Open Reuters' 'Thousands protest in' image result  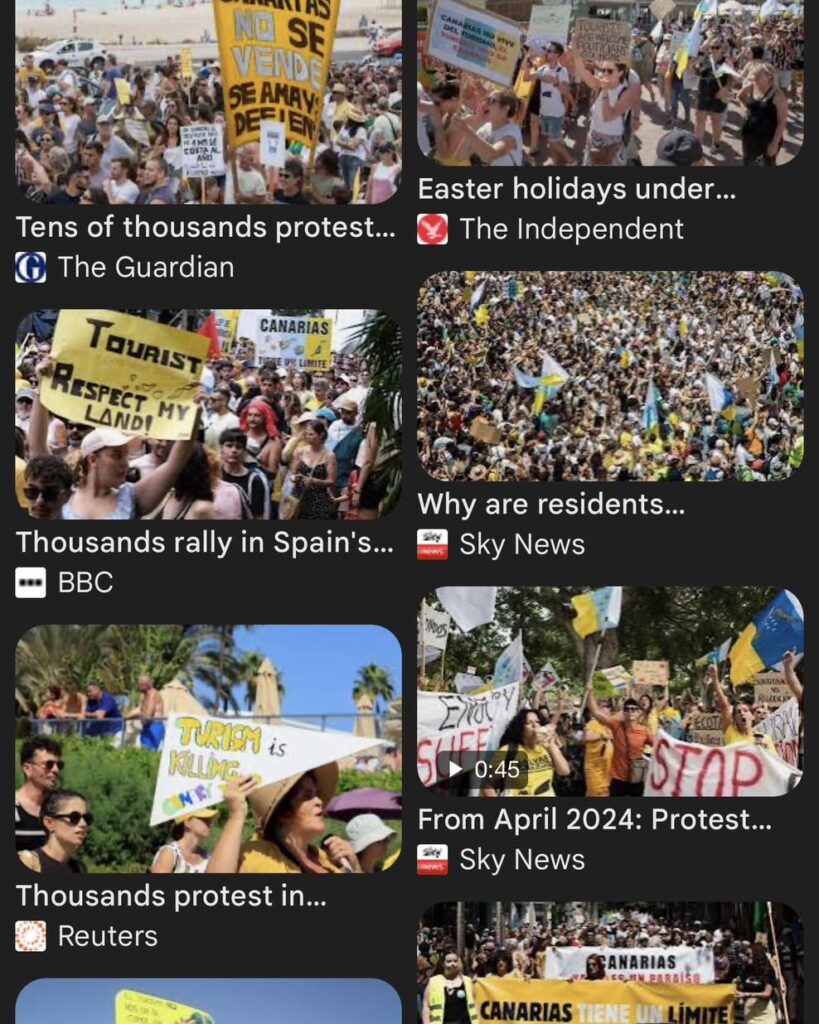click(208, 748)
